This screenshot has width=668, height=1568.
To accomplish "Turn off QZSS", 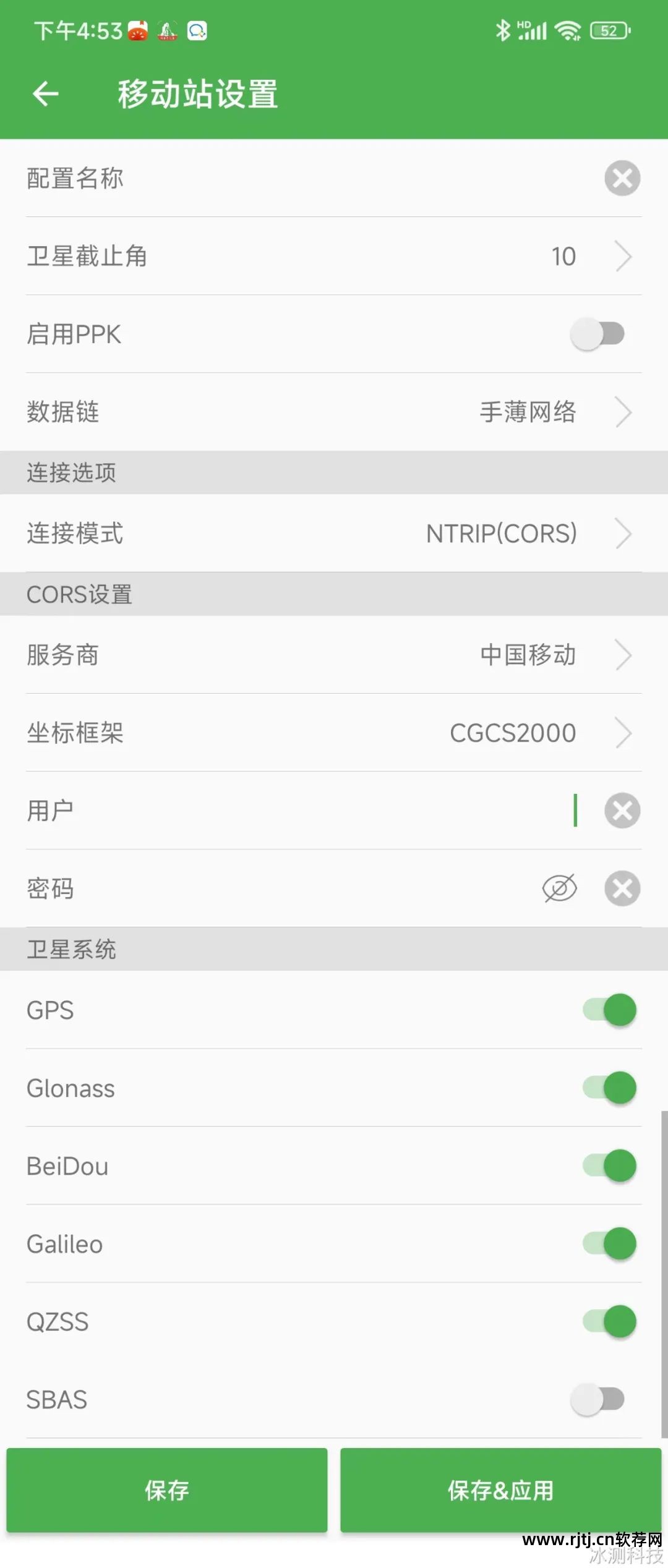I will point(610,1321).
